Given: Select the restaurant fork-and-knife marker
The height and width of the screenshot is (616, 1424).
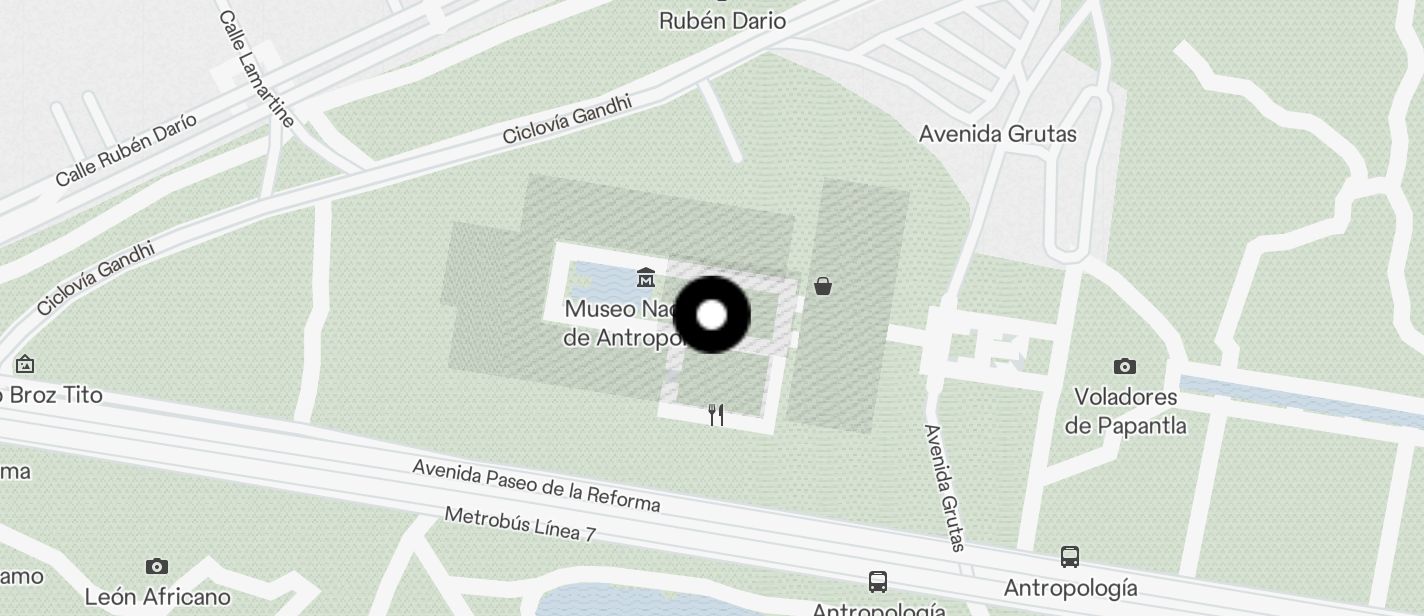Looking at the screenshot, I should 716,415.
